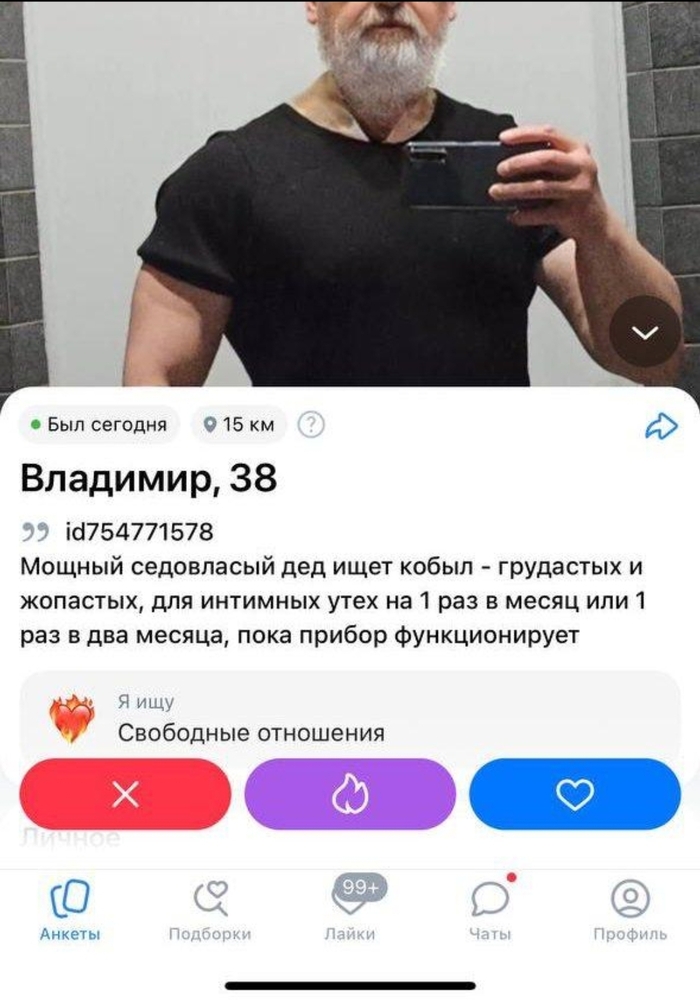Open the Чаты tab
Screen dimensions: 700x1002
(x=490, y=911)
